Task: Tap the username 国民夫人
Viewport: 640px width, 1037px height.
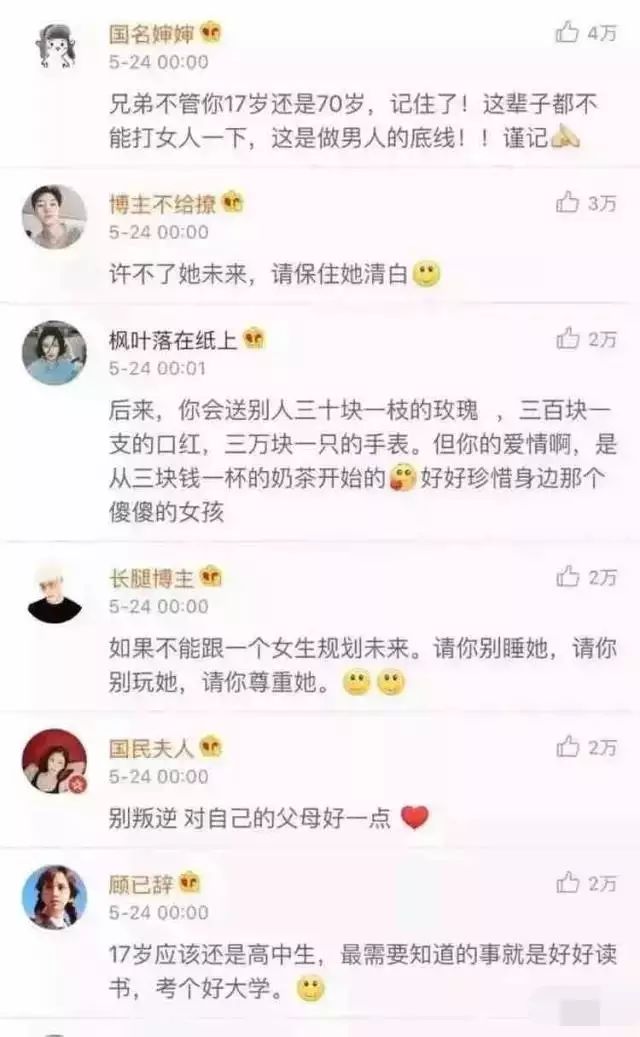Action: pyautogui.click(x=152, y=746)
